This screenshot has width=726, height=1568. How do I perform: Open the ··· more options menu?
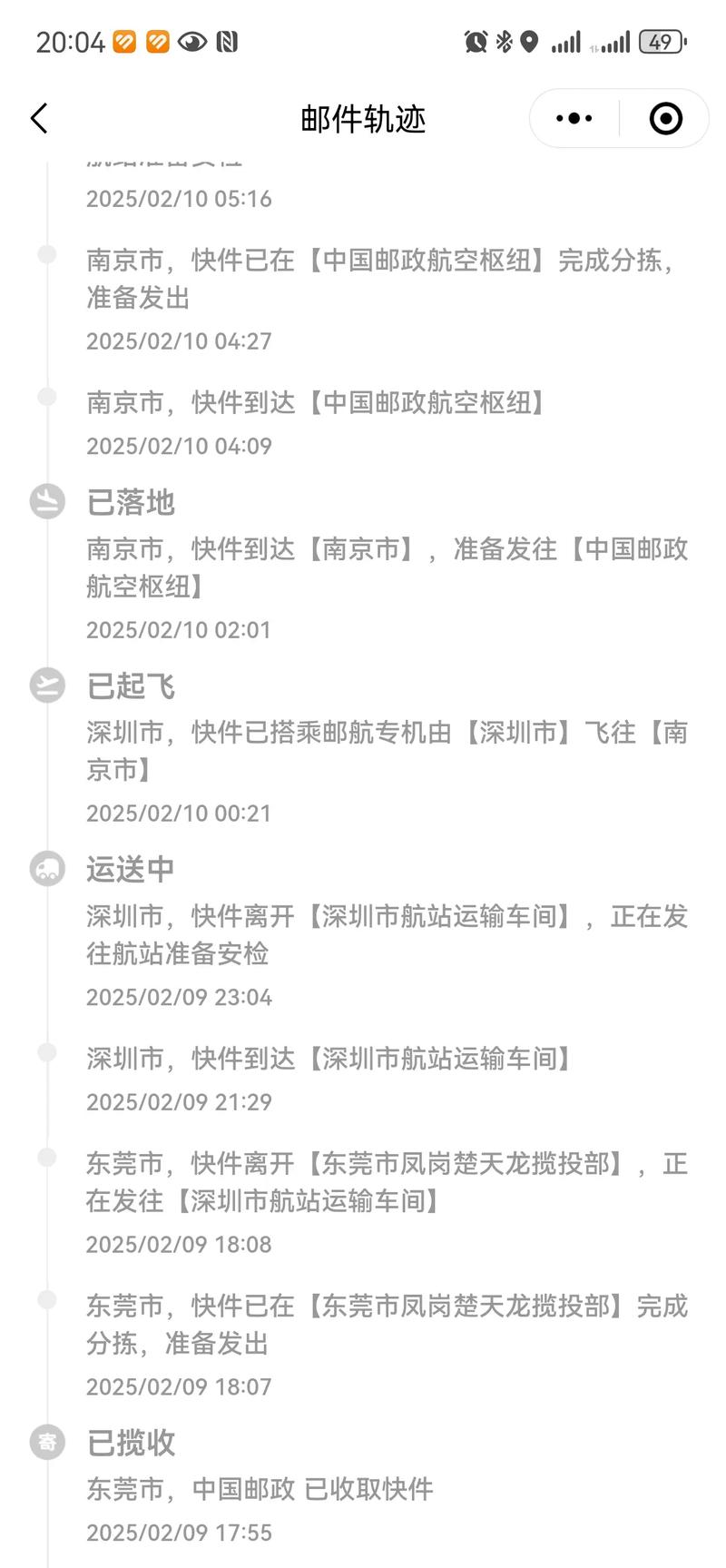(x=572, y=118)
